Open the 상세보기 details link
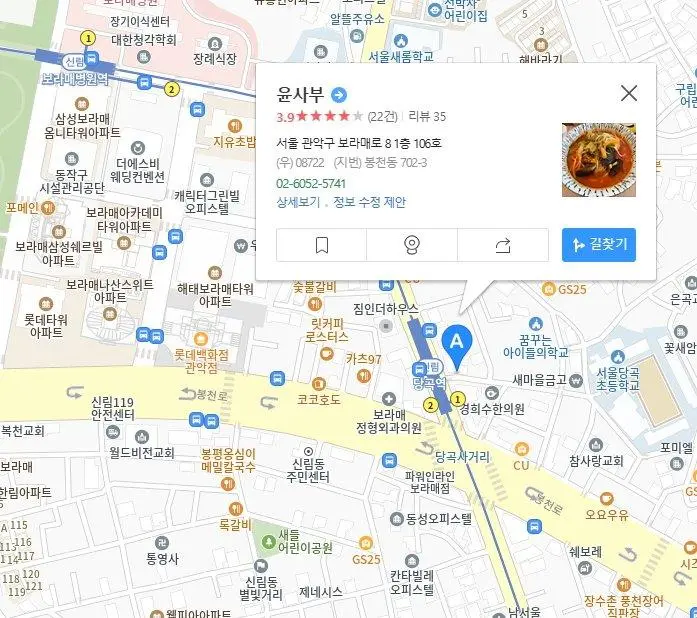 tap(298, 202)
